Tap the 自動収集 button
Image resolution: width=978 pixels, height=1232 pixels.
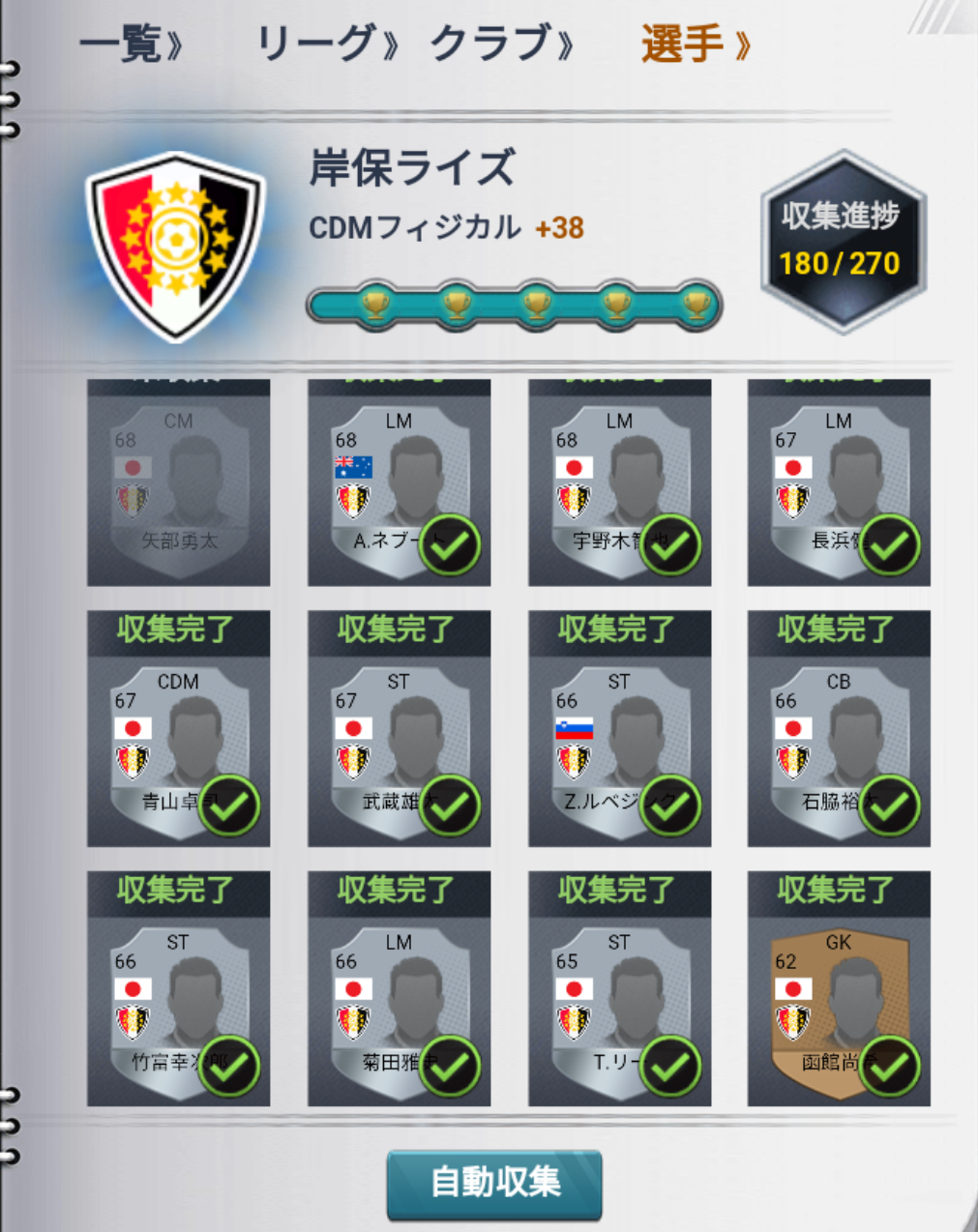[x=494, y=1184]
